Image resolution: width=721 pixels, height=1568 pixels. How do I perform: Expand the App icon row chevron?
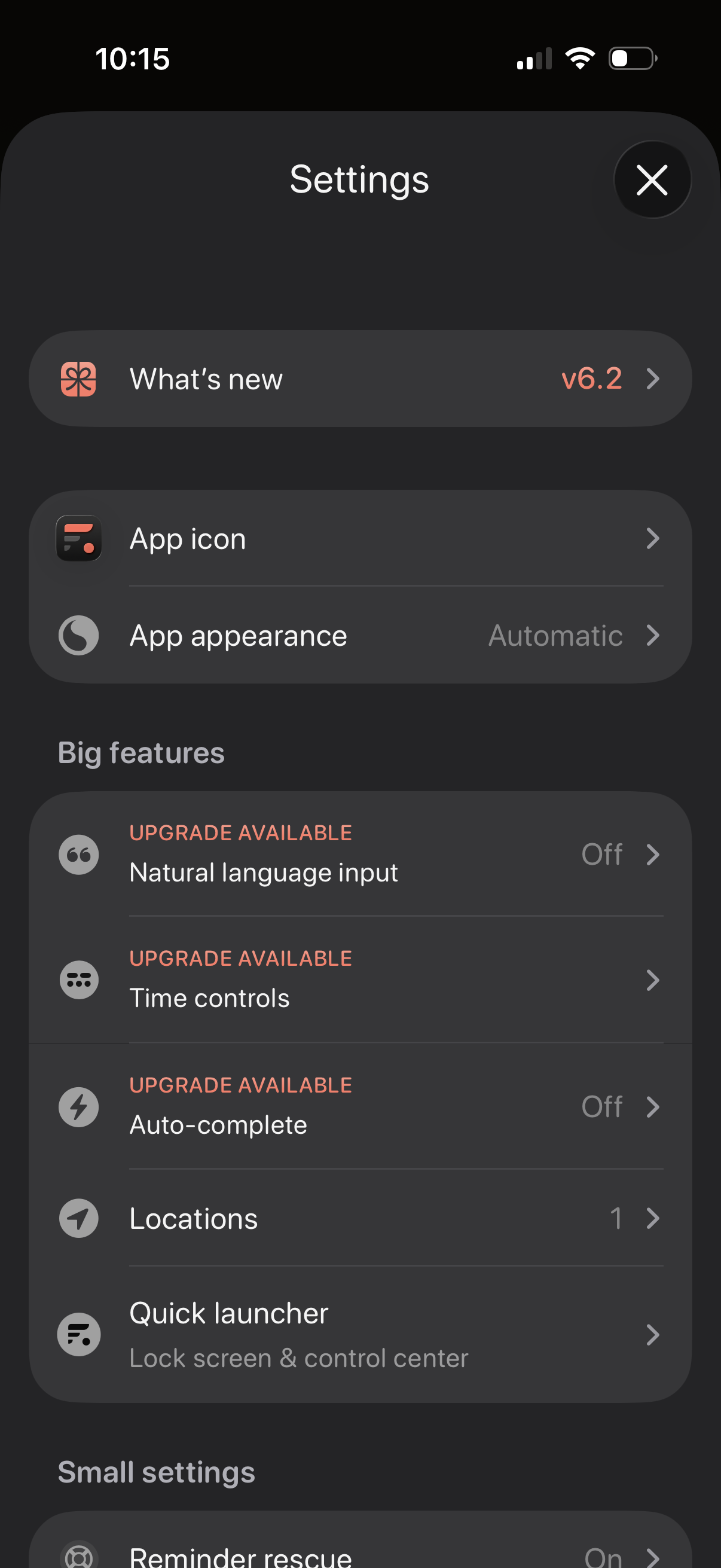pos(653,538)
